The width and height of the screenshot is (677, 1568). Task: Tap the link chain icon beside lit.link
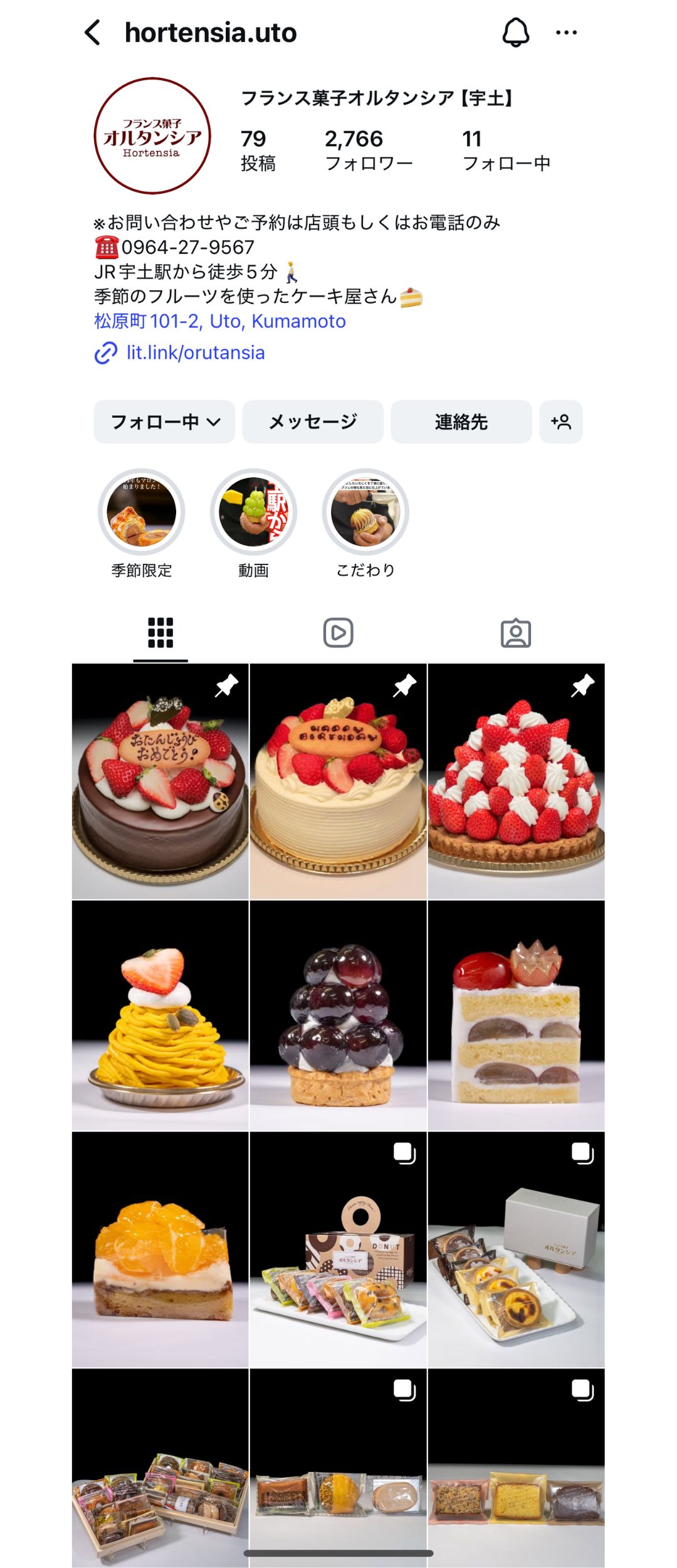coord(104,354)
